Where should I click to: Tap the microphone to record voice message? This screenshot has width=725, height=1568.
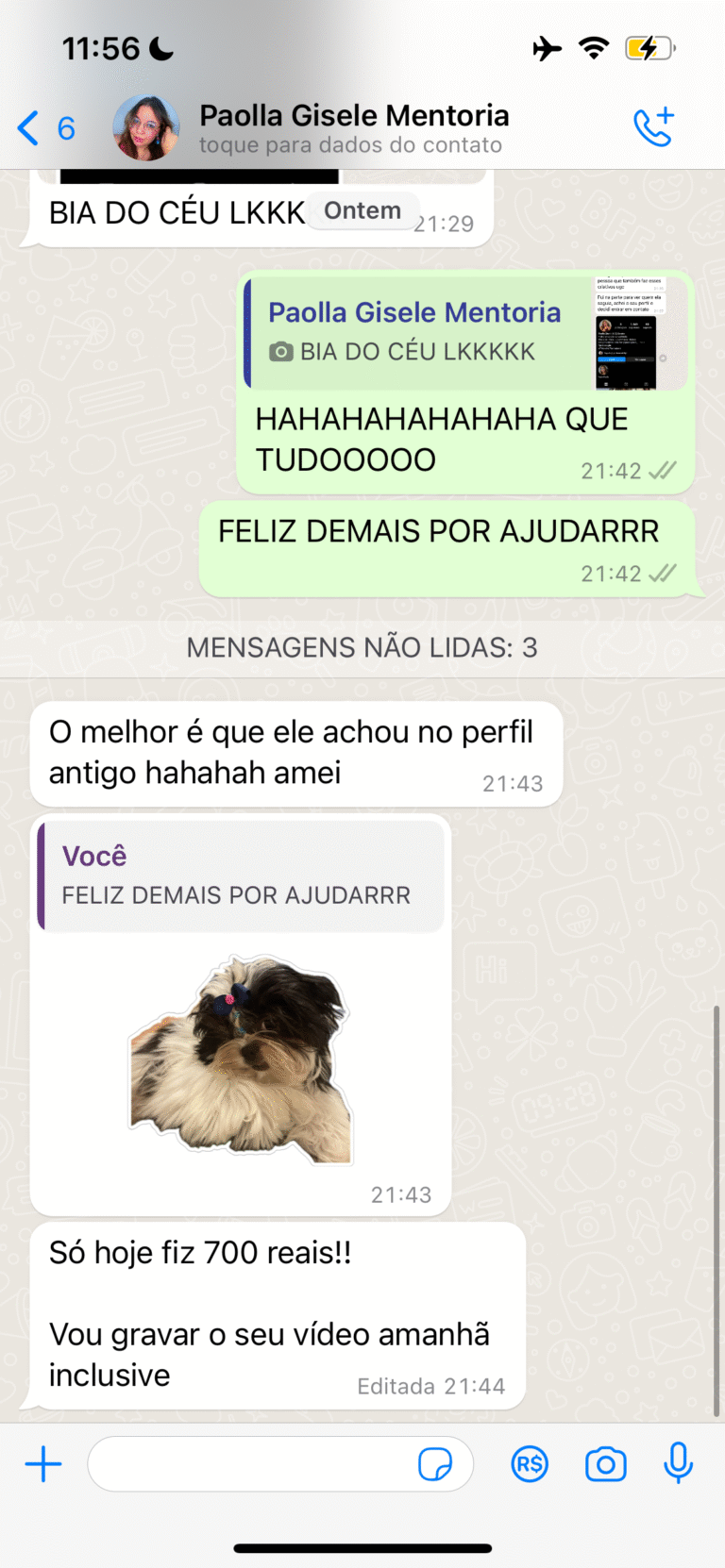click(x=678, y=1464)
